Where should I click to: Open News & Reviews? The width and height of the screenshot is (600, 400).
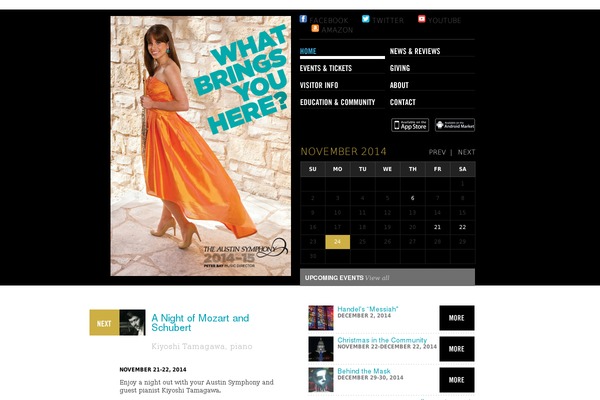tap(415, 51)
